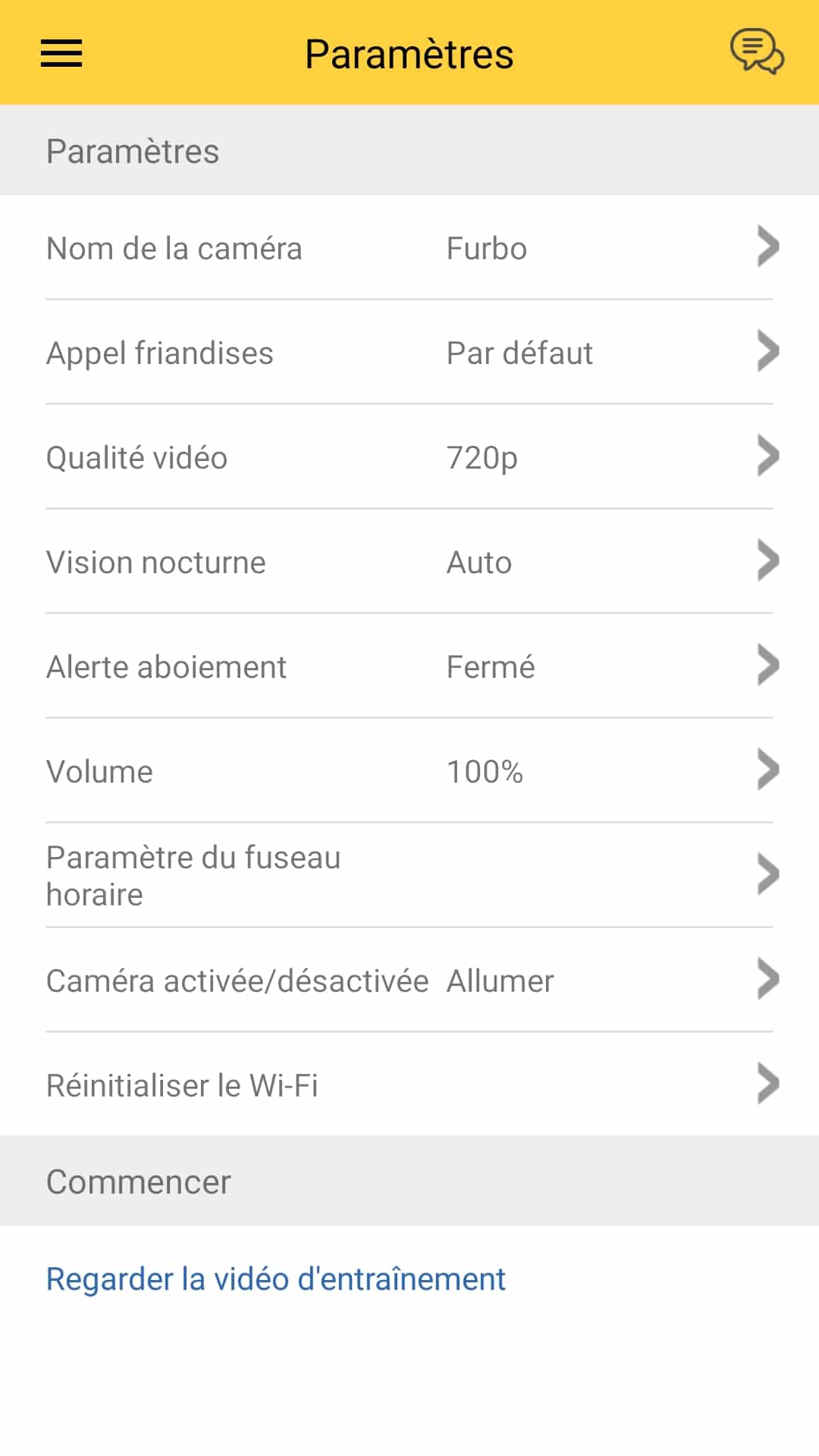Open Paramètre du fuseau horaire
The image size is (819, 1456).
pos(409,876)
